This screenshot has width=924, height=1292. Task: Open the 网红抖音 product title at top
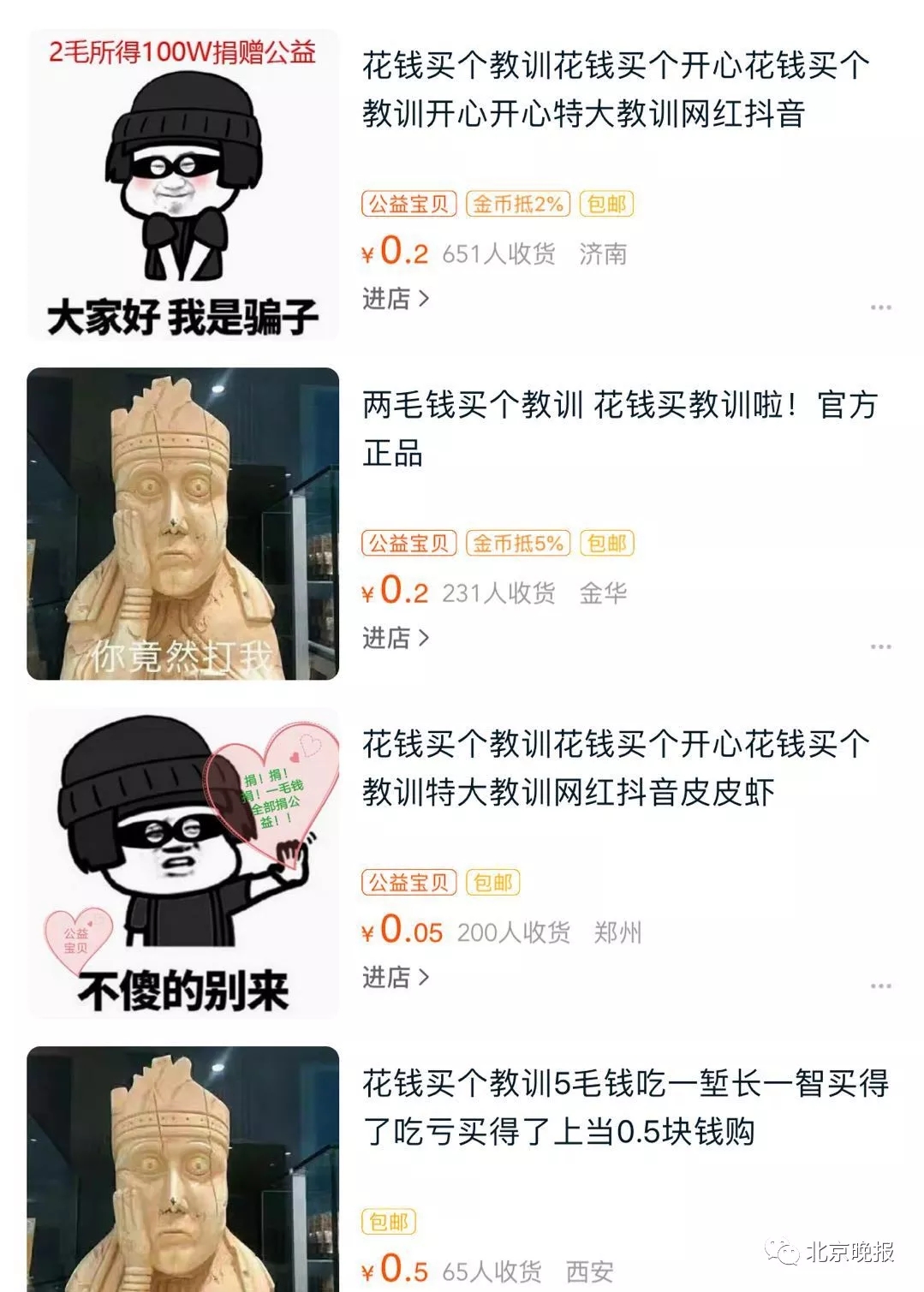click(617, 94)
